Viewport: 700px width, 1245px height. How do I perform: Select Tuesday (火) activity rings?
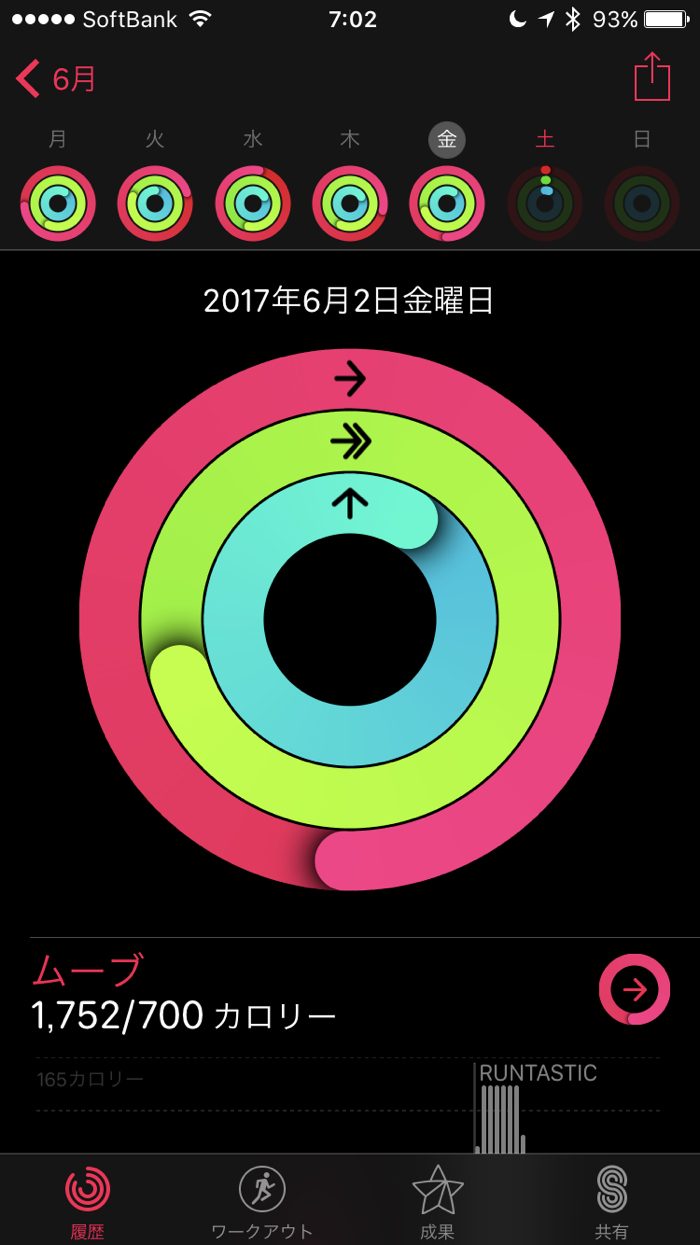(155, 203)
